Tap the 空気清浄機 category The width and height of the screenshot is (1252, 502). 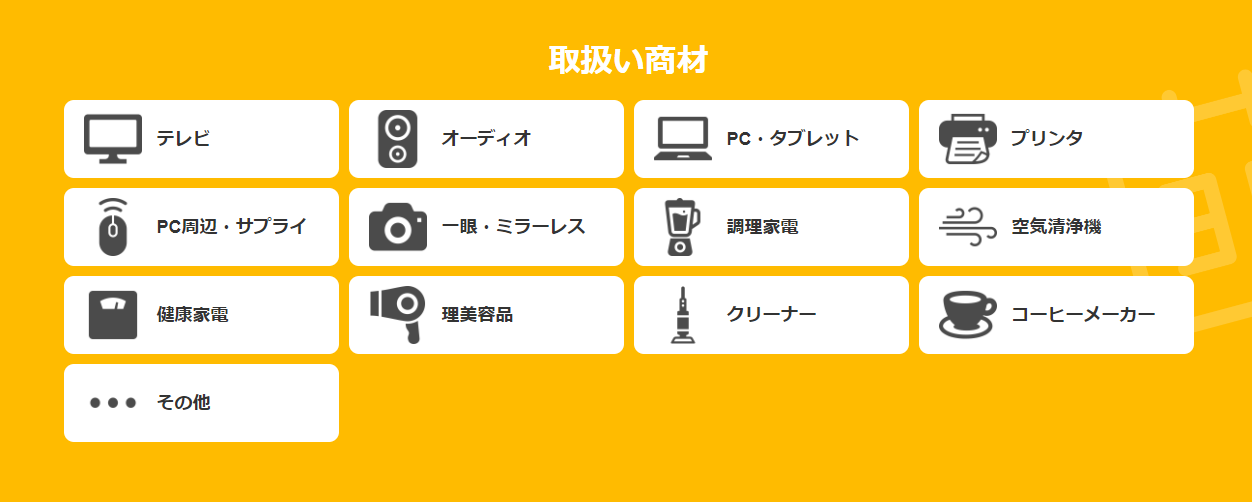tap(1056, 227)
